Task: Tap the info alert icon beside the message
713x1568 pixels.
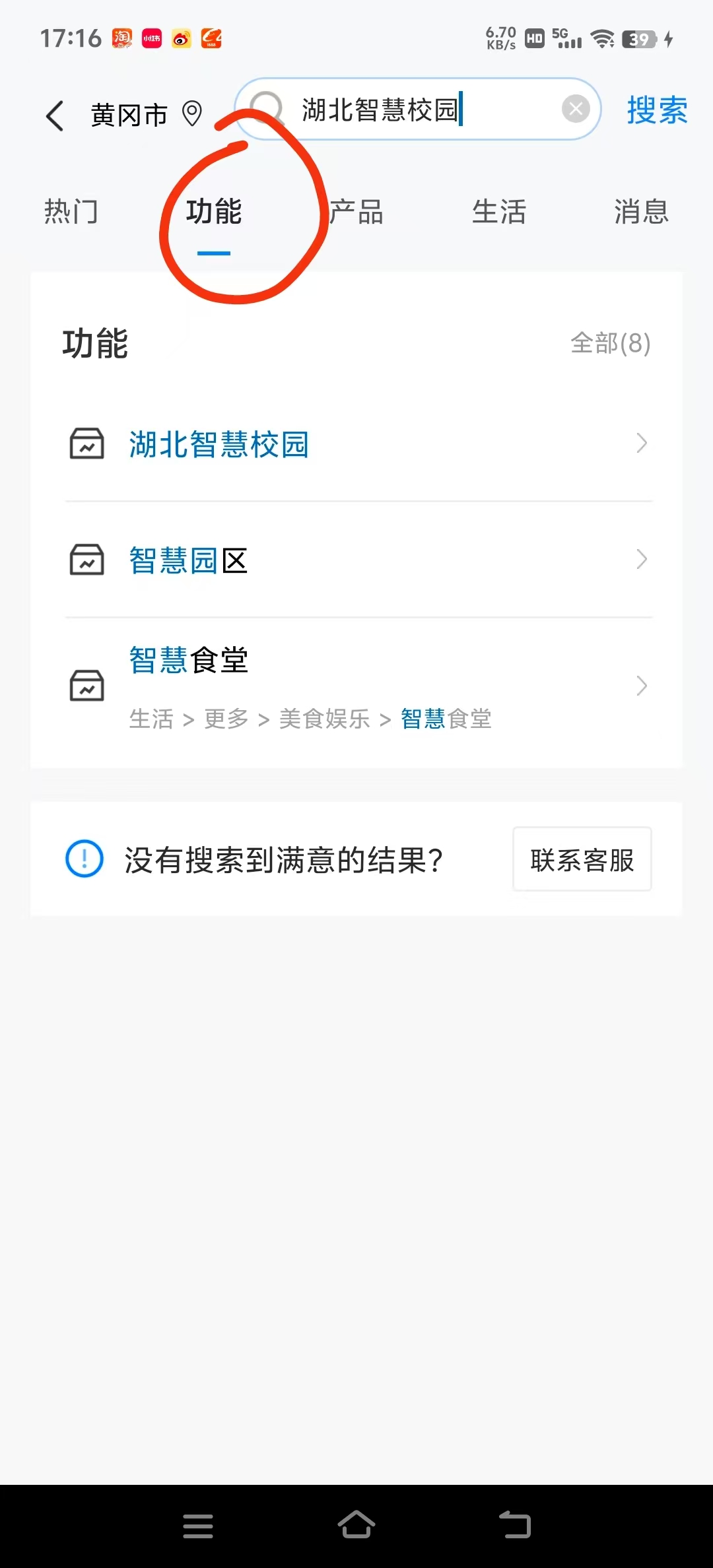Action: click(x=84, y=859)
